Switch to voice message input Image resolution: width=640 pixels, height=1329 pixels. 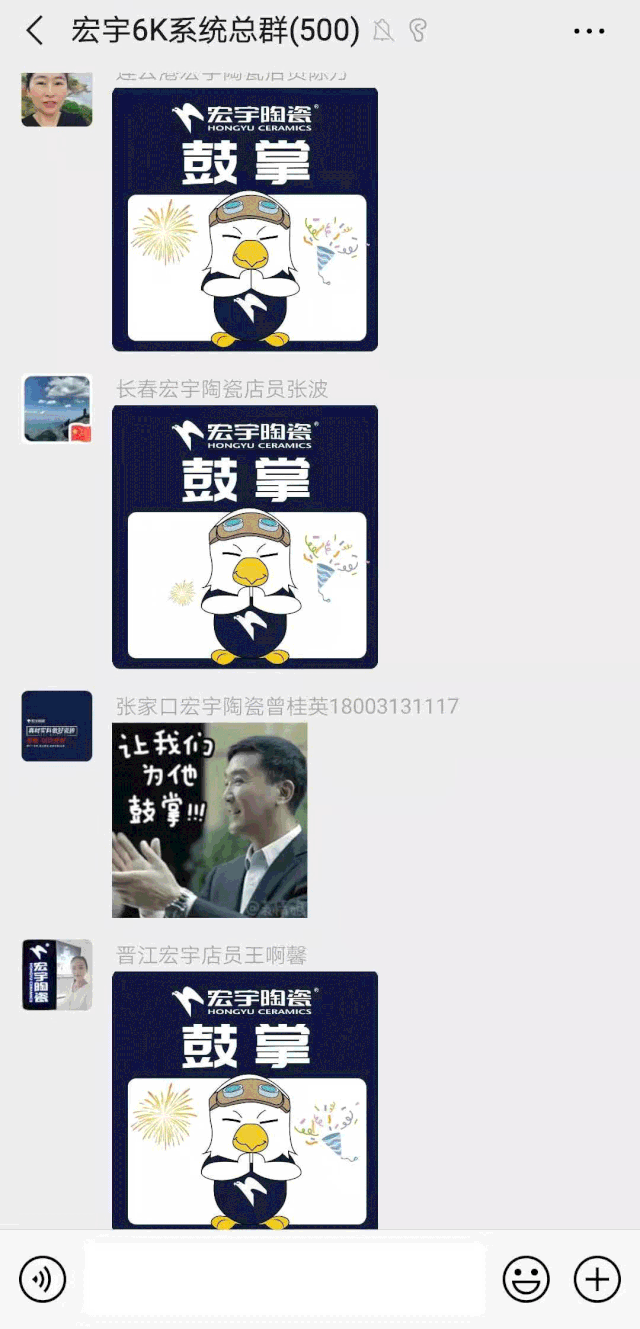click(43, 1279)
